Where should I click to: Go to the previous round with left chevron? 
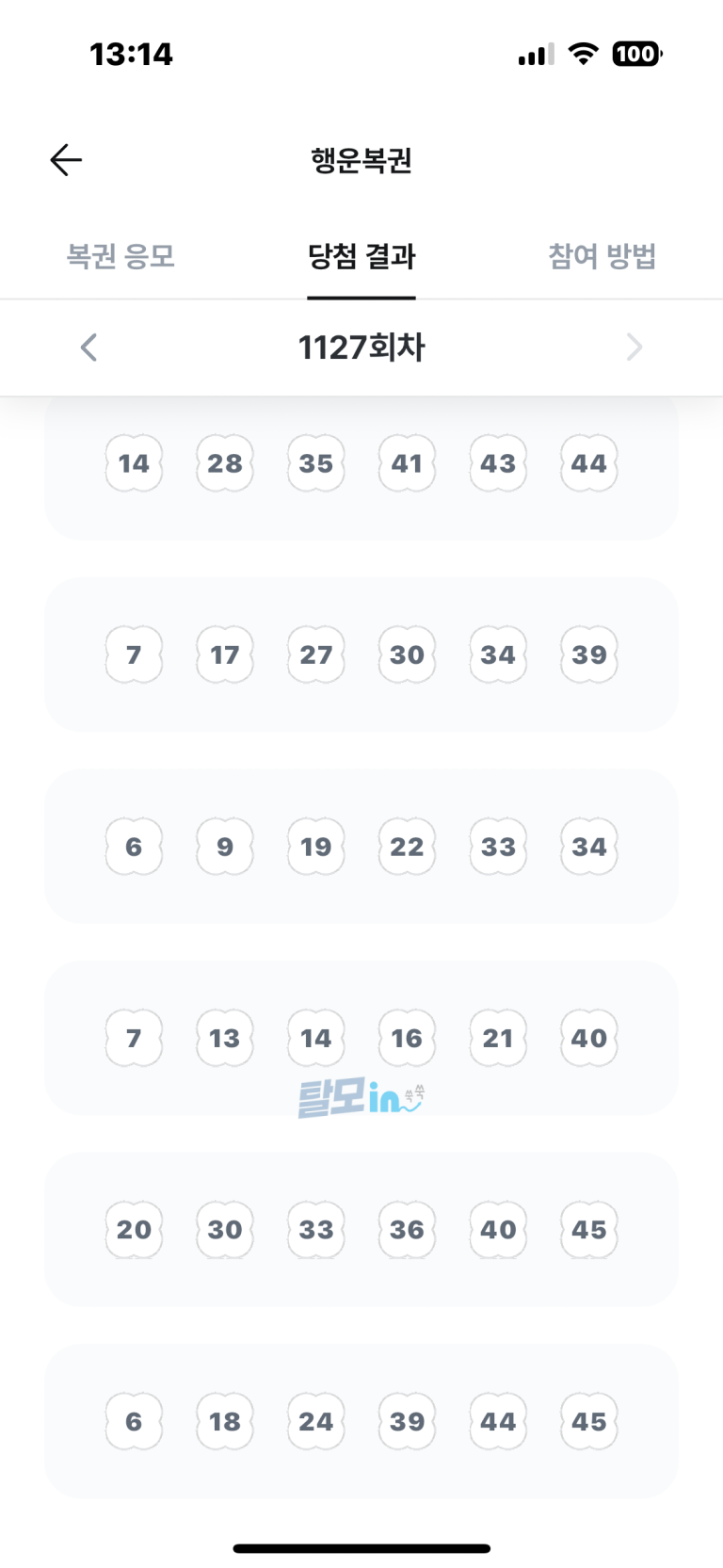click(x=88, y=348)
